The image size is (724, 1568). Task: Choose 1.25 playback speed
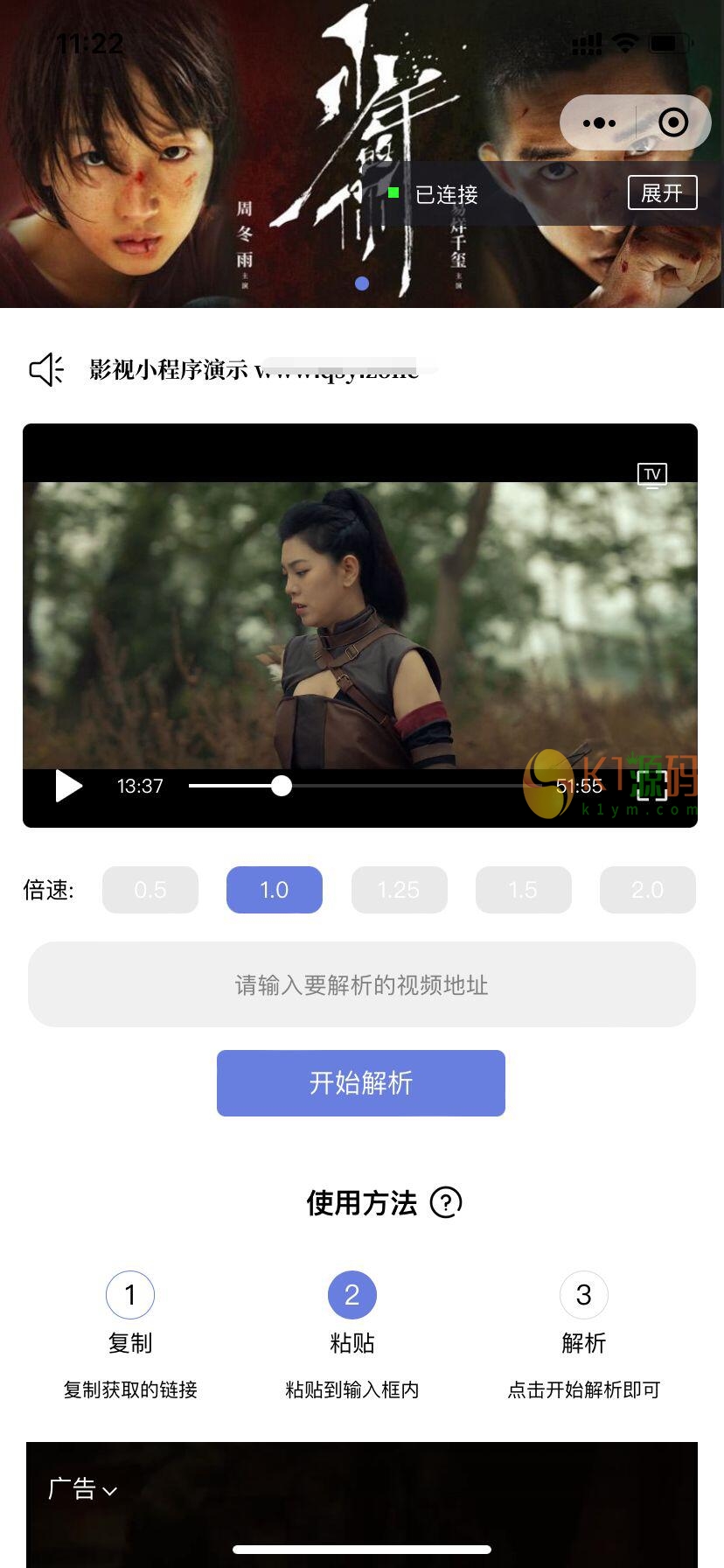point(399,890)
